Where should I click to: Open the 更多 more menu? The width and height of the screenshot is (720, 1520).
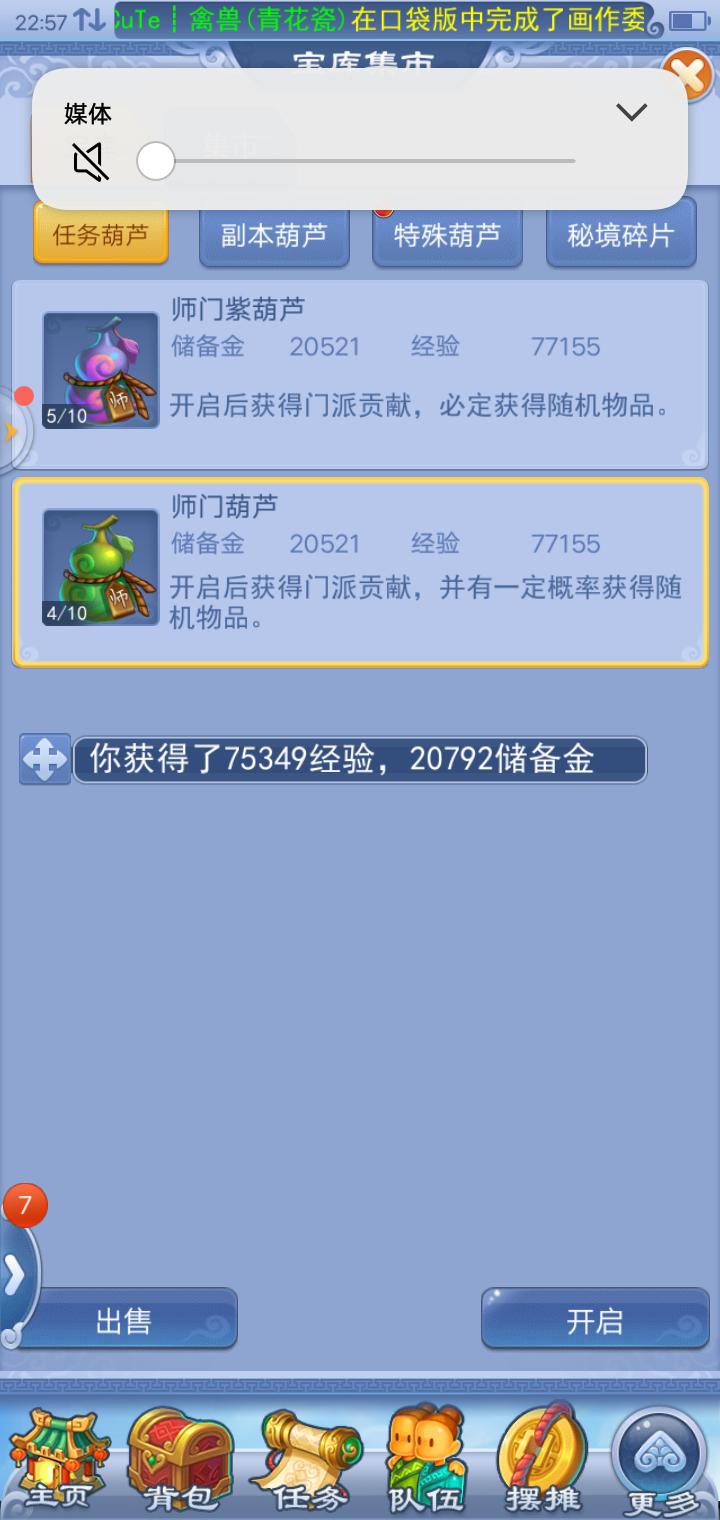click(660, 1460)
